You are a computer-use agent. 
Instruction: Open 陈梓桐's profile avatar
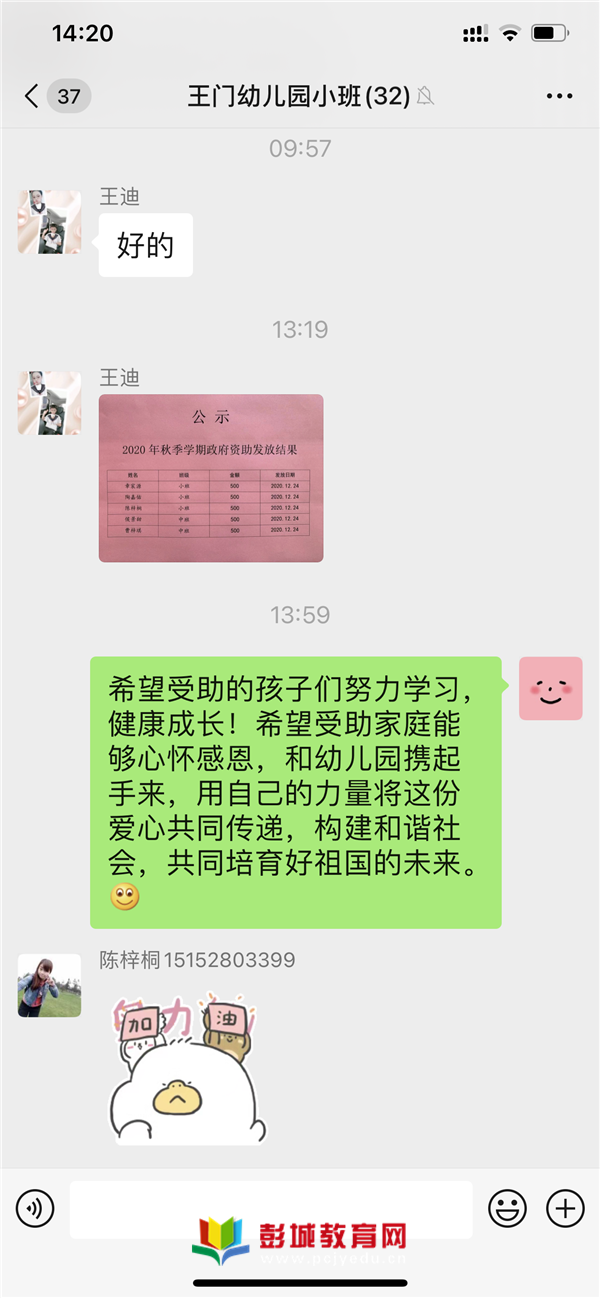tap(49, 985)
